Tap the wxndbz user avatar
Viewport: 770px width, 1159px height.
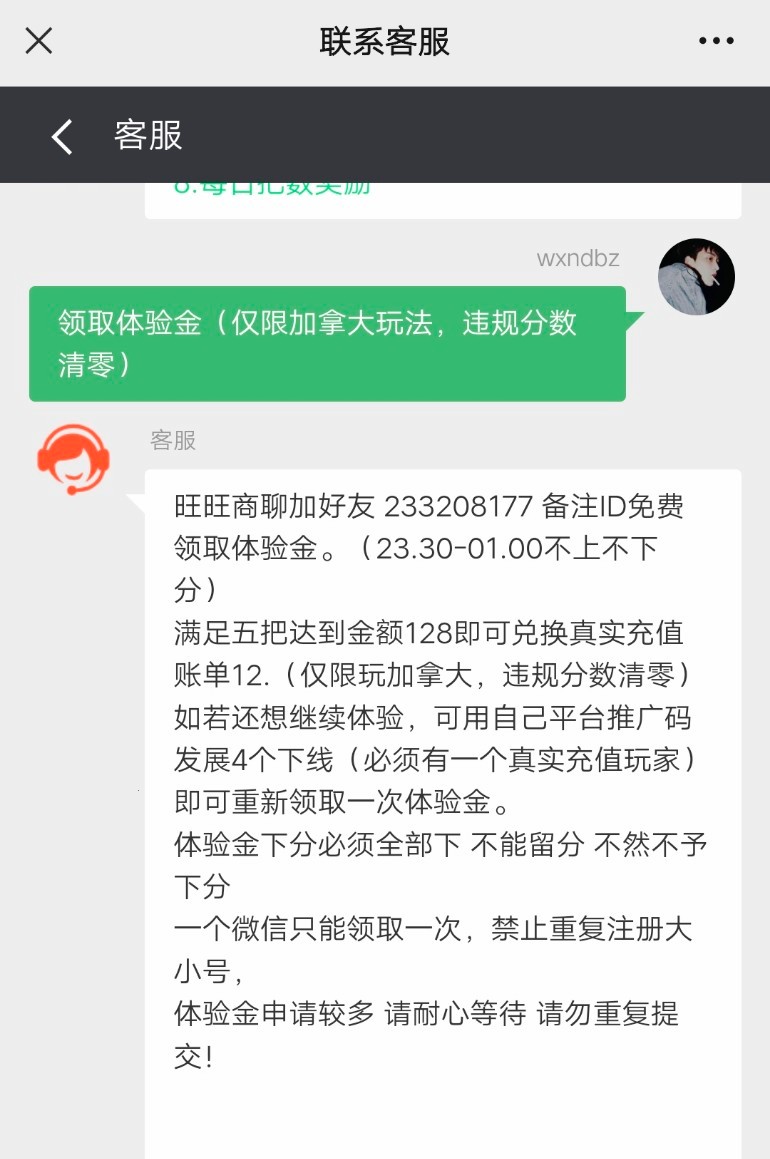(x=696, y=277)
